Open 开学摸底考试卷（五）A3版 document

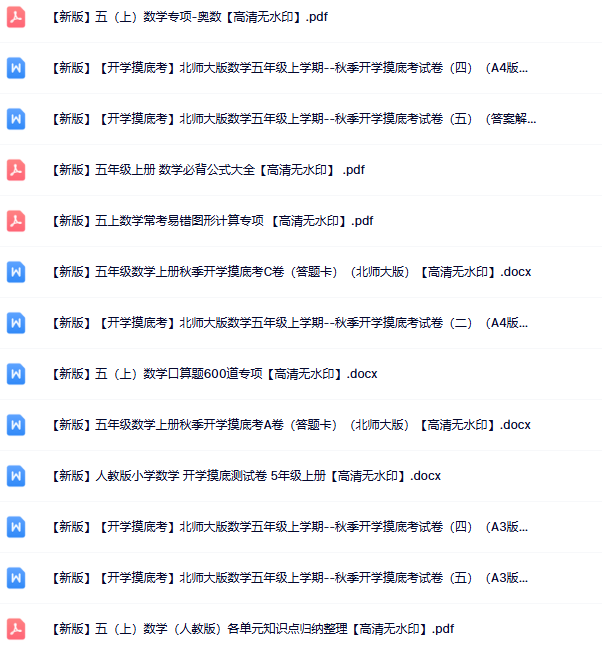point(290,577)
